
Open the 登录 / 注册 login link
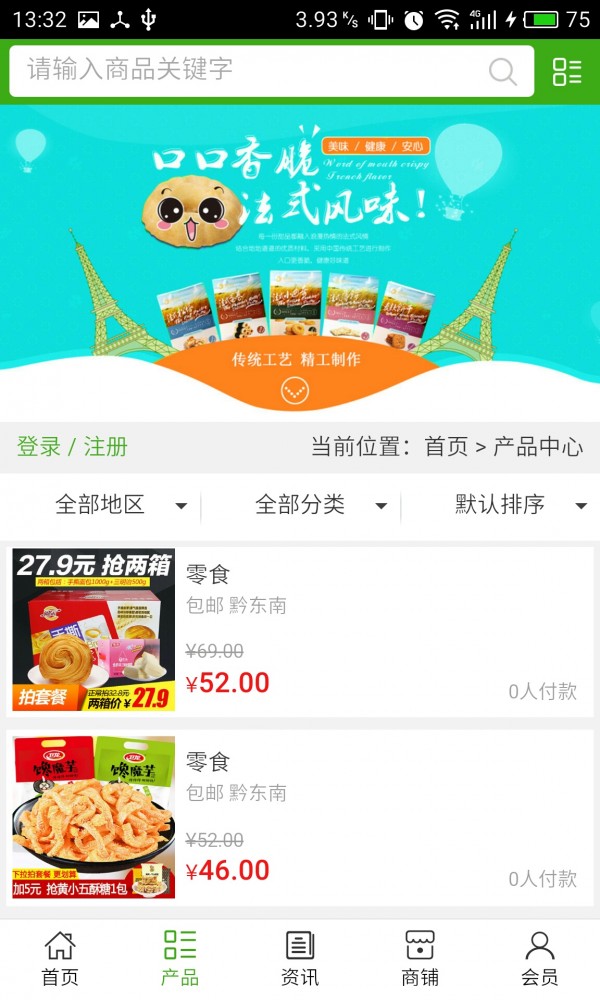tap(72, 447)
